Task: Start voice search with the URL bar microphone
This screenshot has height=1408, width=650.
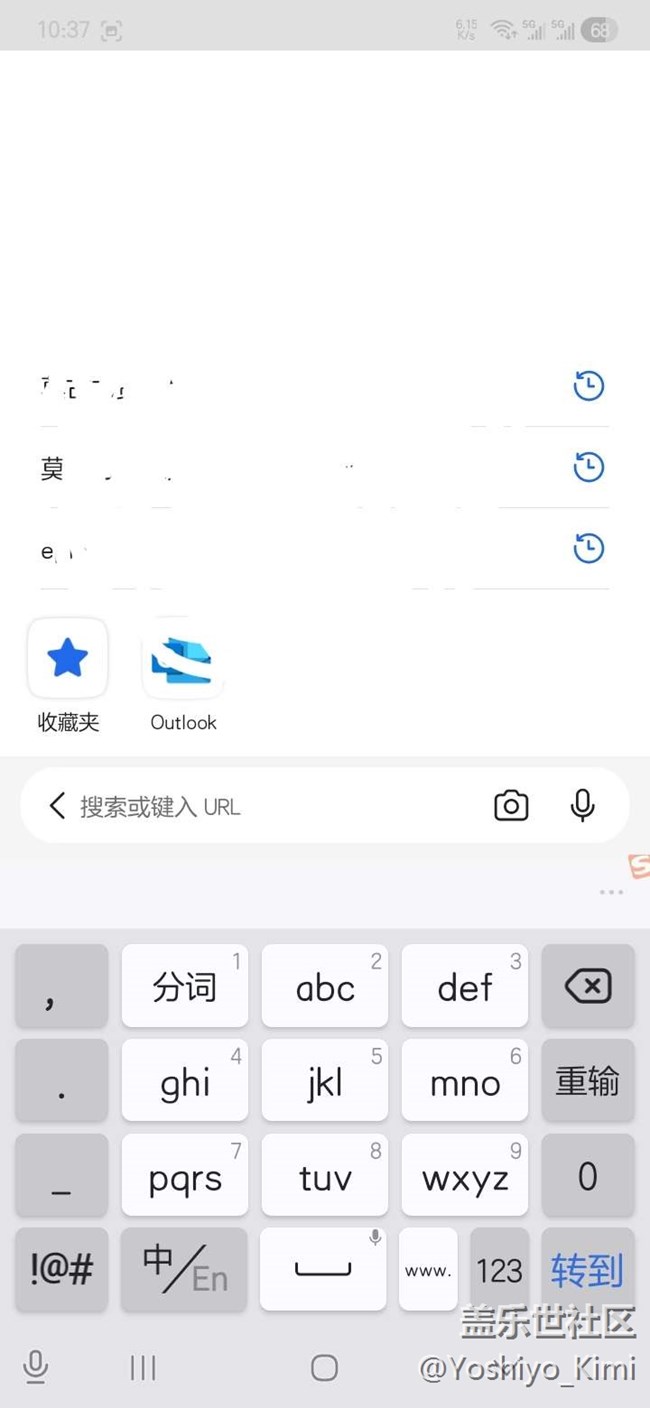Action: (x=583, y=806)
